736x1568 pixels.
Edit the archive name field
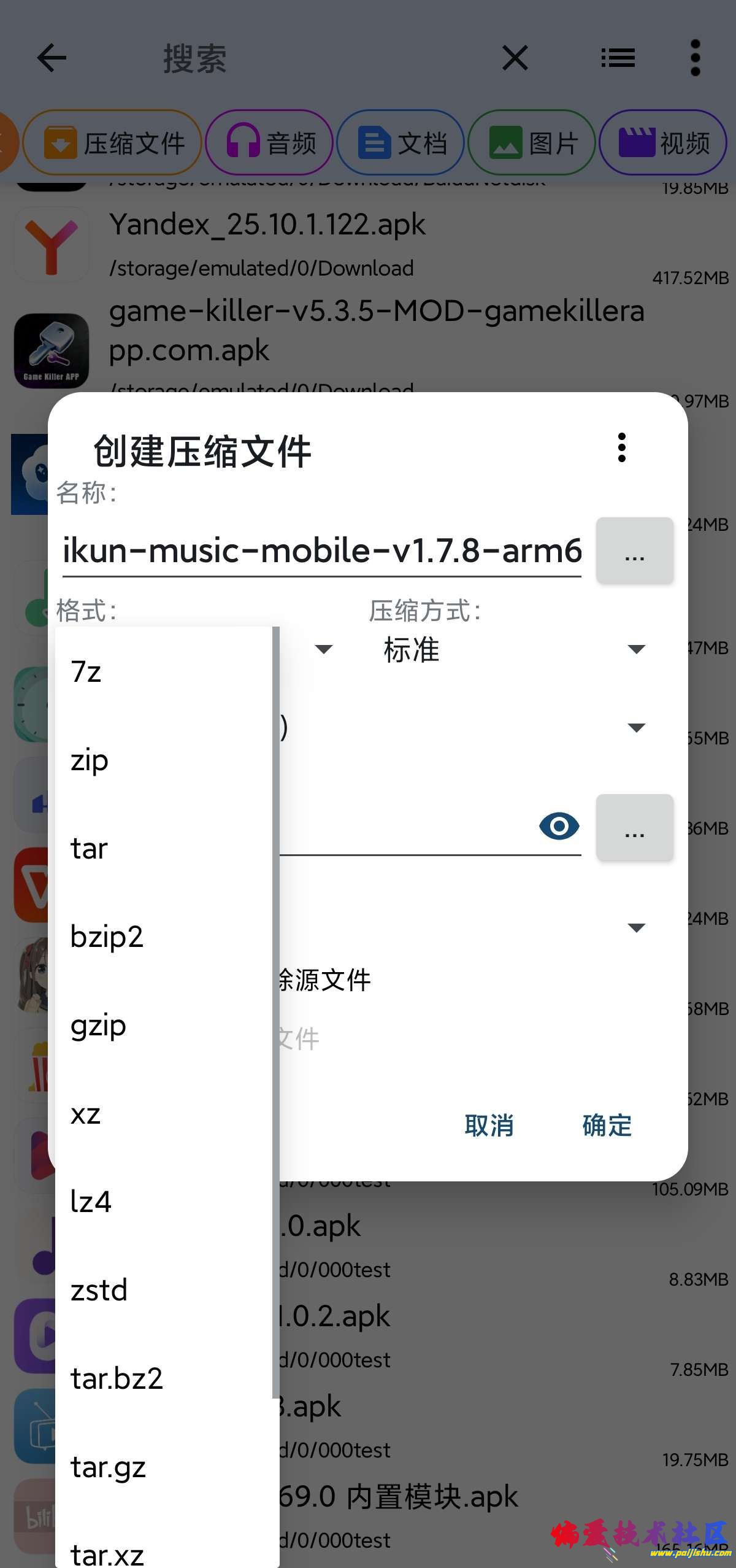pos(321,550)
